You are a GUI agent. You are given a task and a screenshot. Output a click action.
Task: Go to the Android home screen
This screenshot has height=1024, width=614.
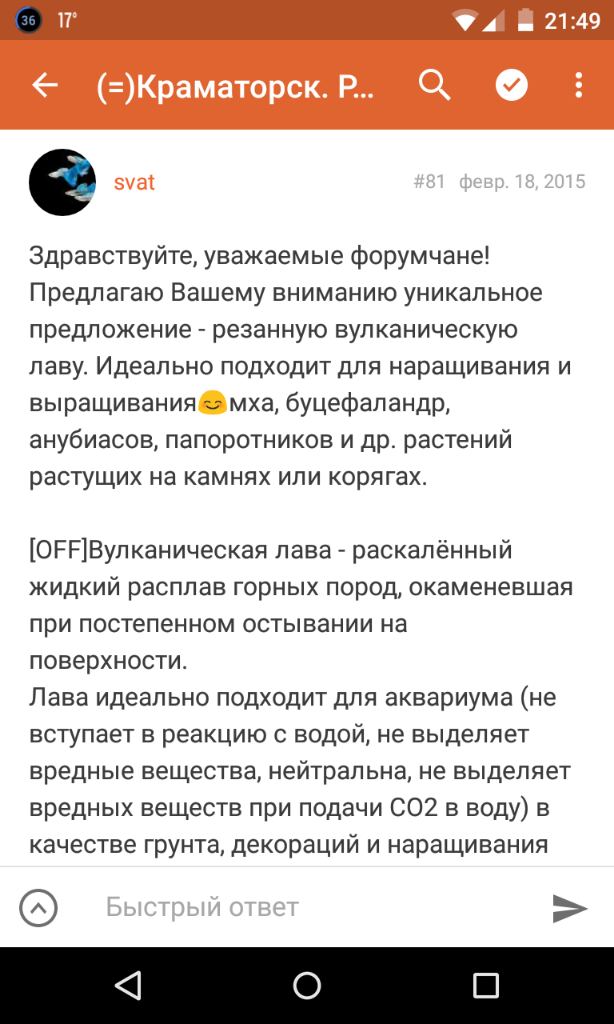(307, 986)
